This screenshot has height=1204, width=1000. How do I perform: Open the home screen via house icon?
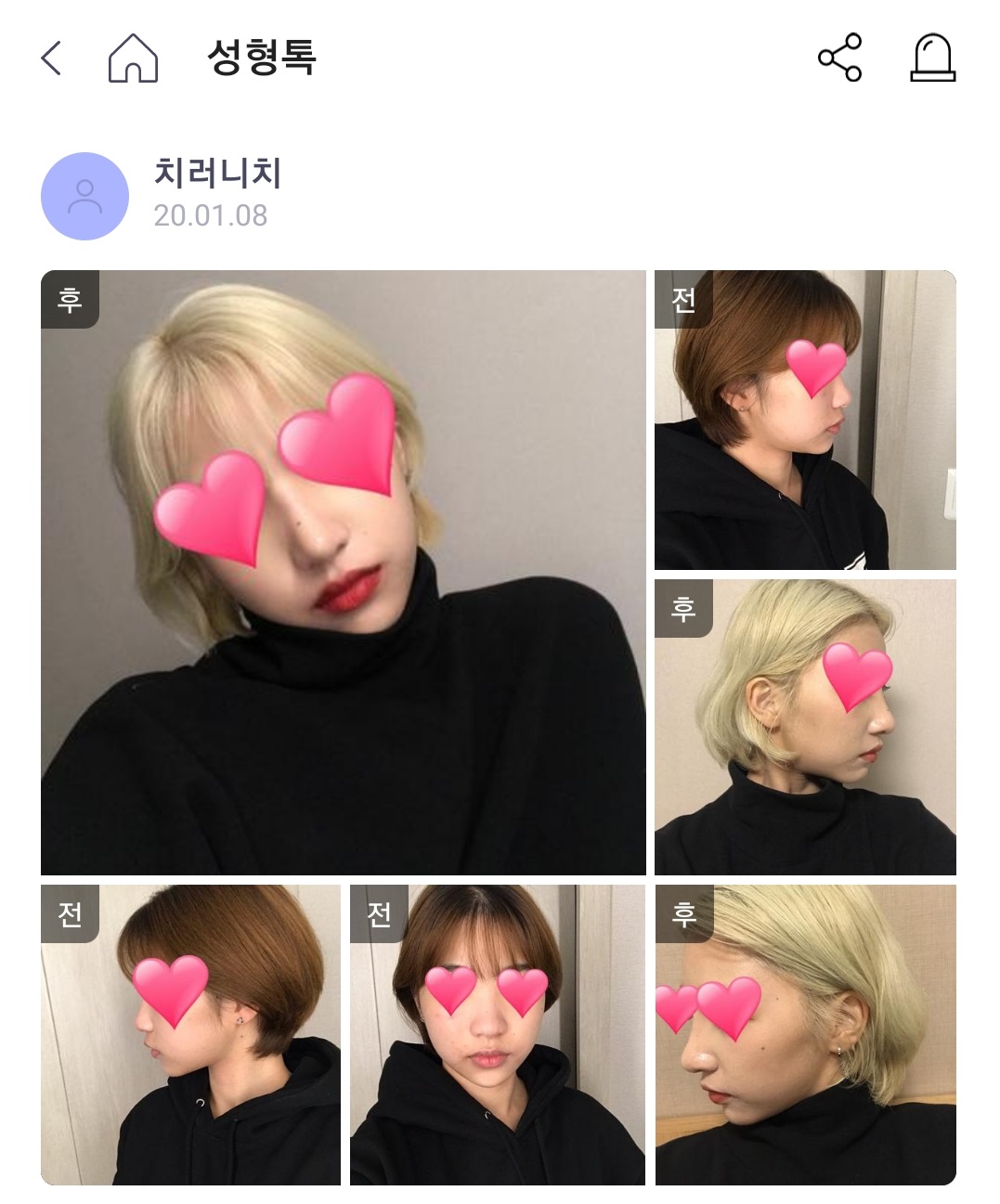pyautogui.click(x=133, y=58)
